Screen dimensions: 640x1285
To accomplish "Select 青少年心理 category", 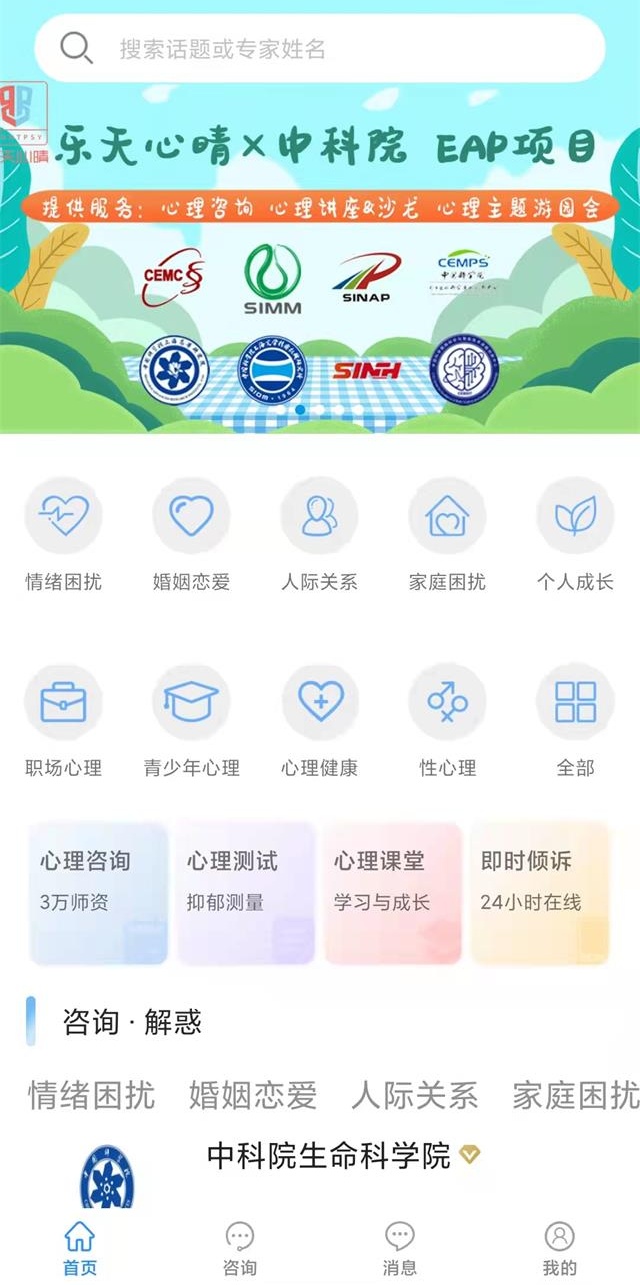I will 191,702.
